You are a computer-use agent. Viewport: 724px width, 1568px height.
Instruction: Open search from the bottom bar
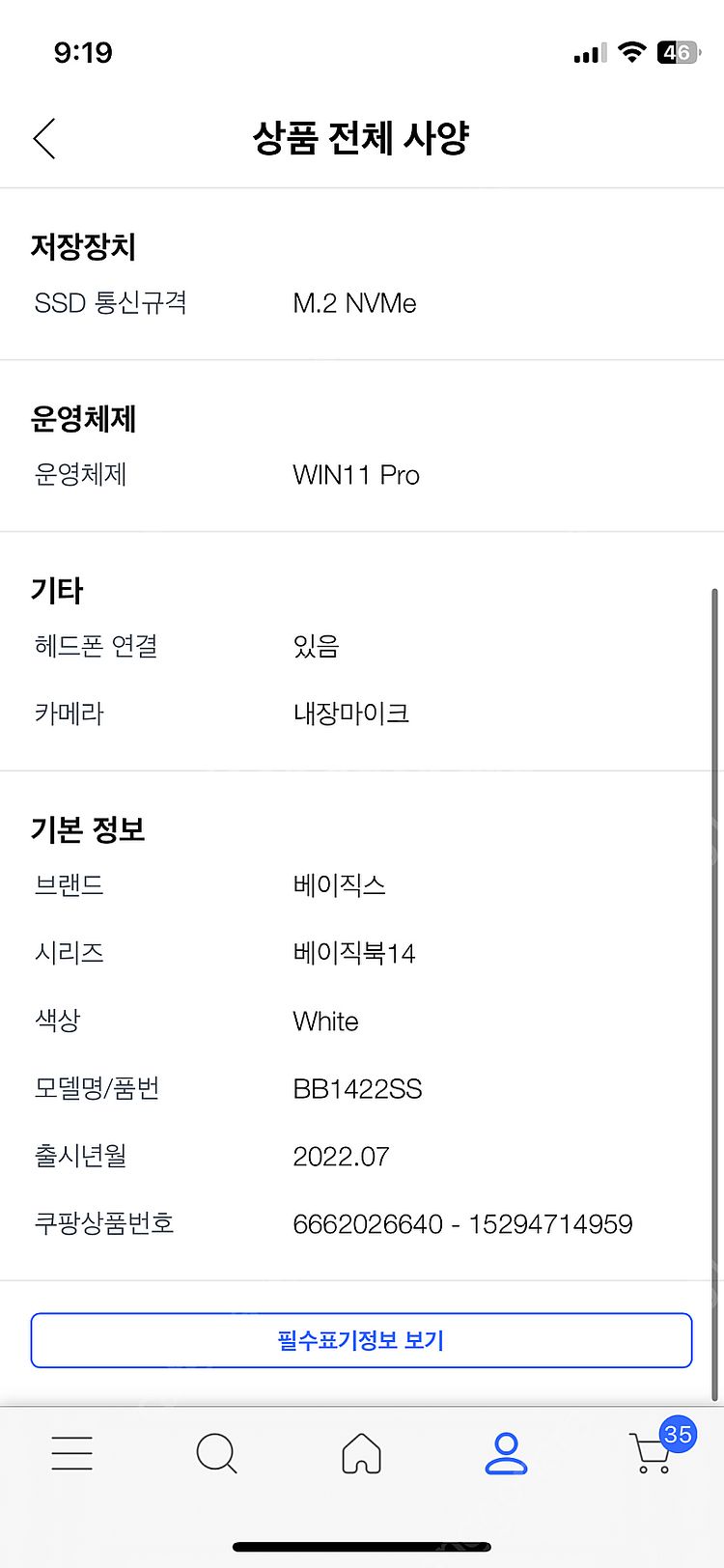pyautogui.click(x=216, y=1452)
